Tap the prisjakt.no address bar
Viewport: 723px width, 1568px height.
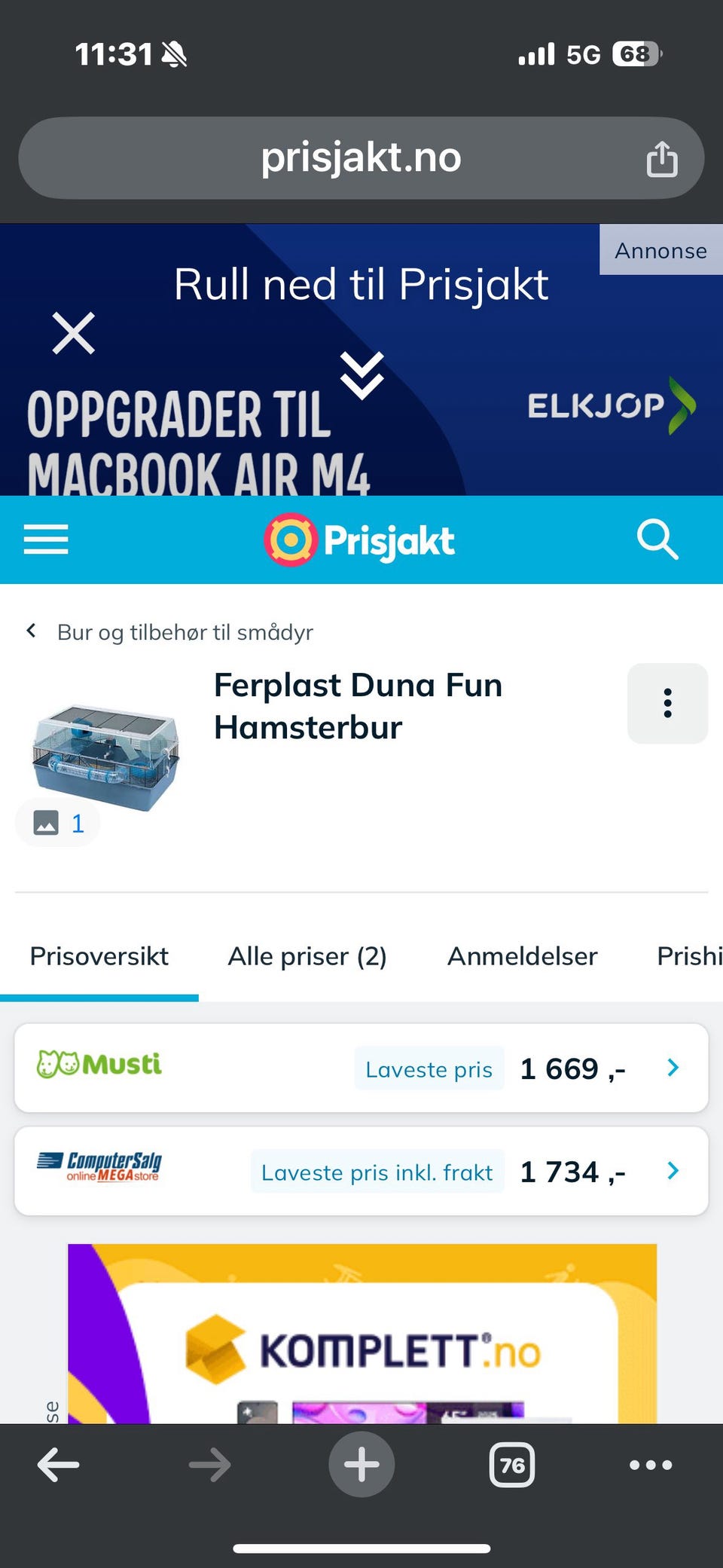click(360, 158)
